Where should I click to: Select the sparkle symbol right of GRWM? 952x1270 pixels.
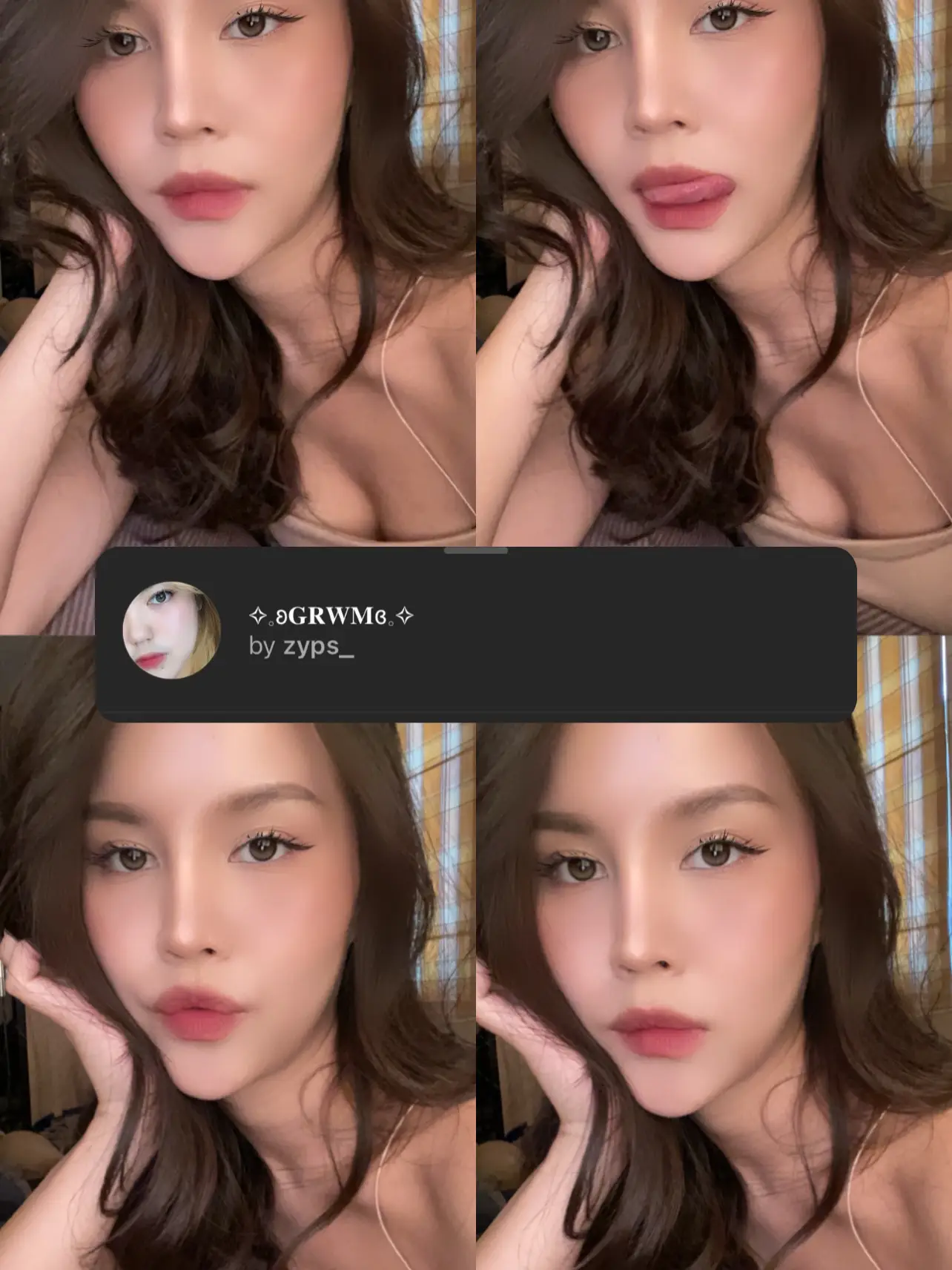tap(405, 616)
